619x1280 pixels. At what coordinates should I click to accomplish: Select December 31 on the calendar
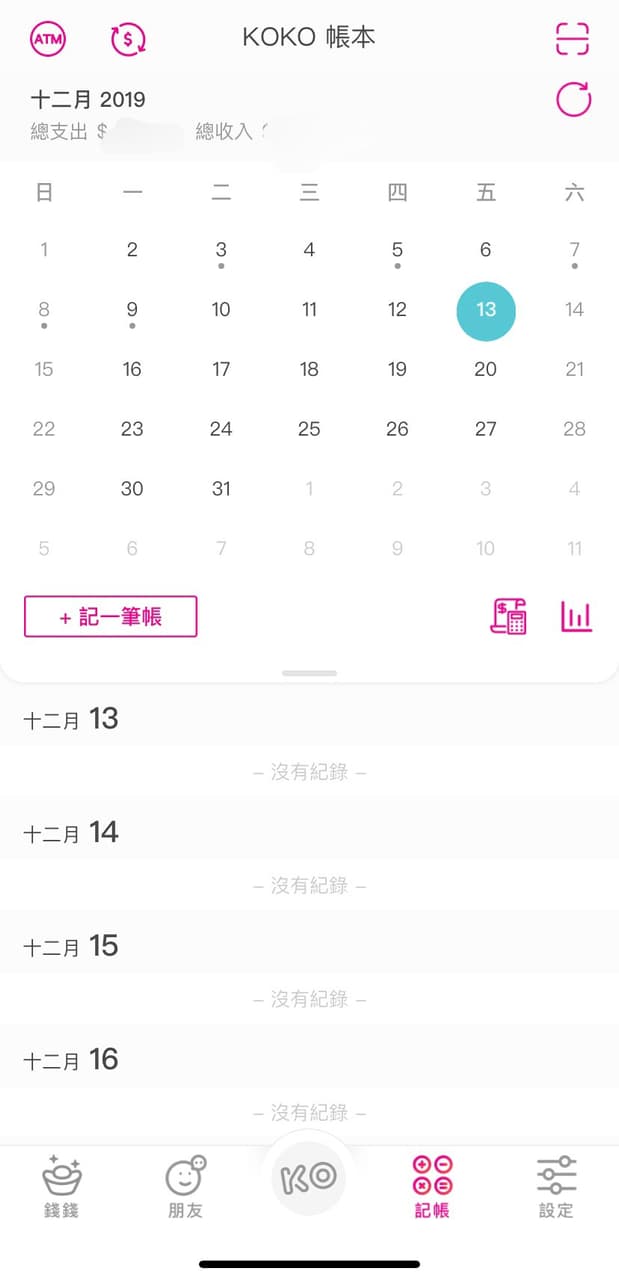pos(221,489)
